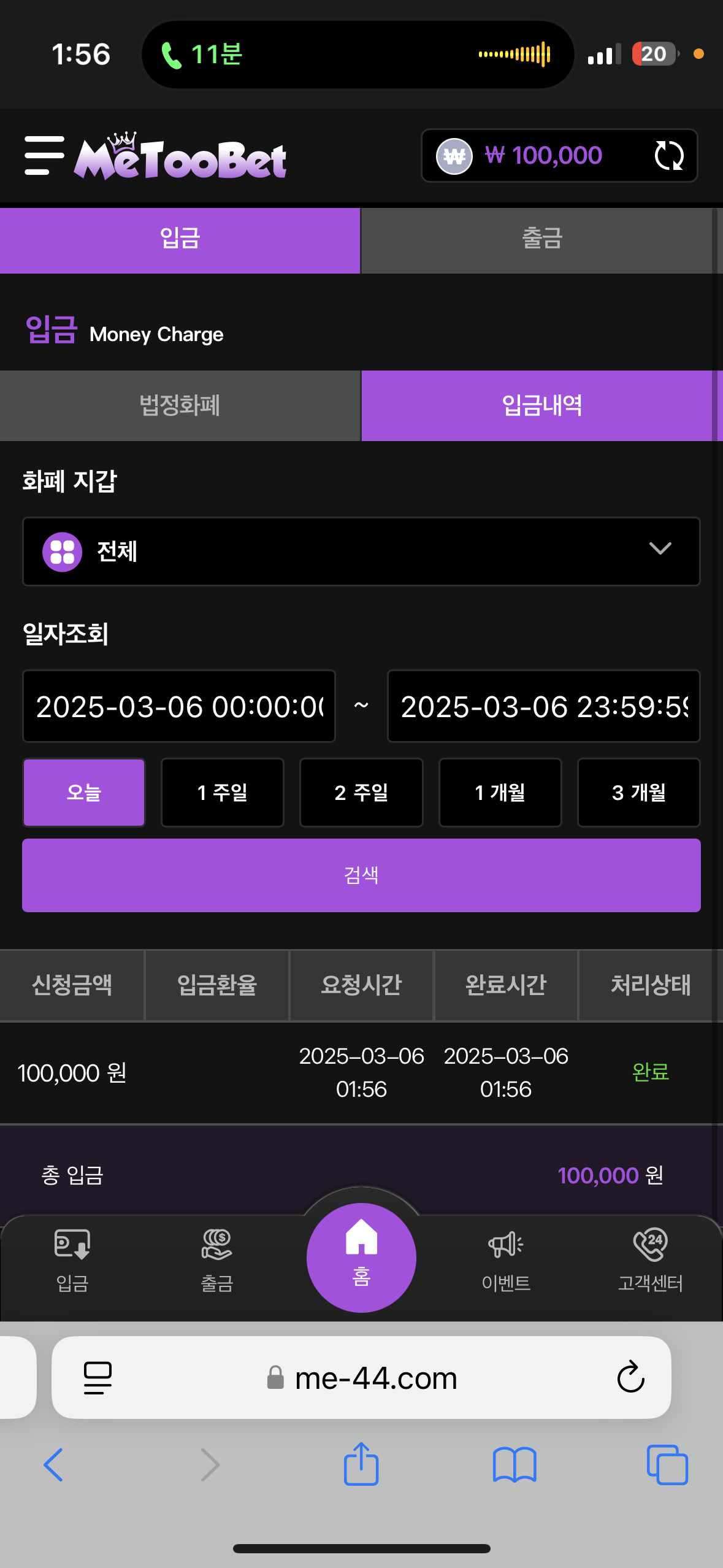
Task: Refresh the ₩ 100,000 balance
Action: pyautogui.click(x=668, y=156)
